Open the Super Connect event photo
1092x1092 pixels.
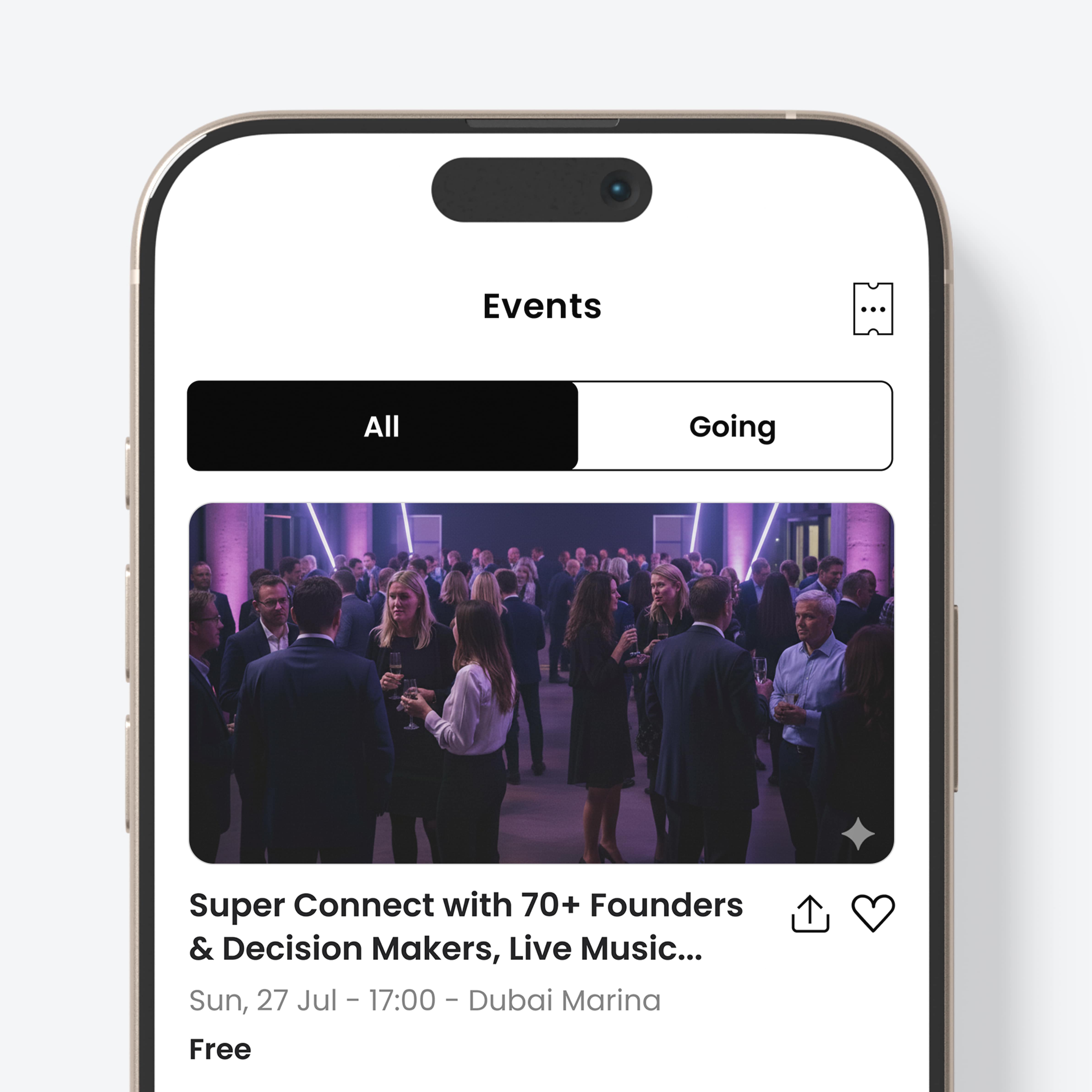tap(541, 683)
